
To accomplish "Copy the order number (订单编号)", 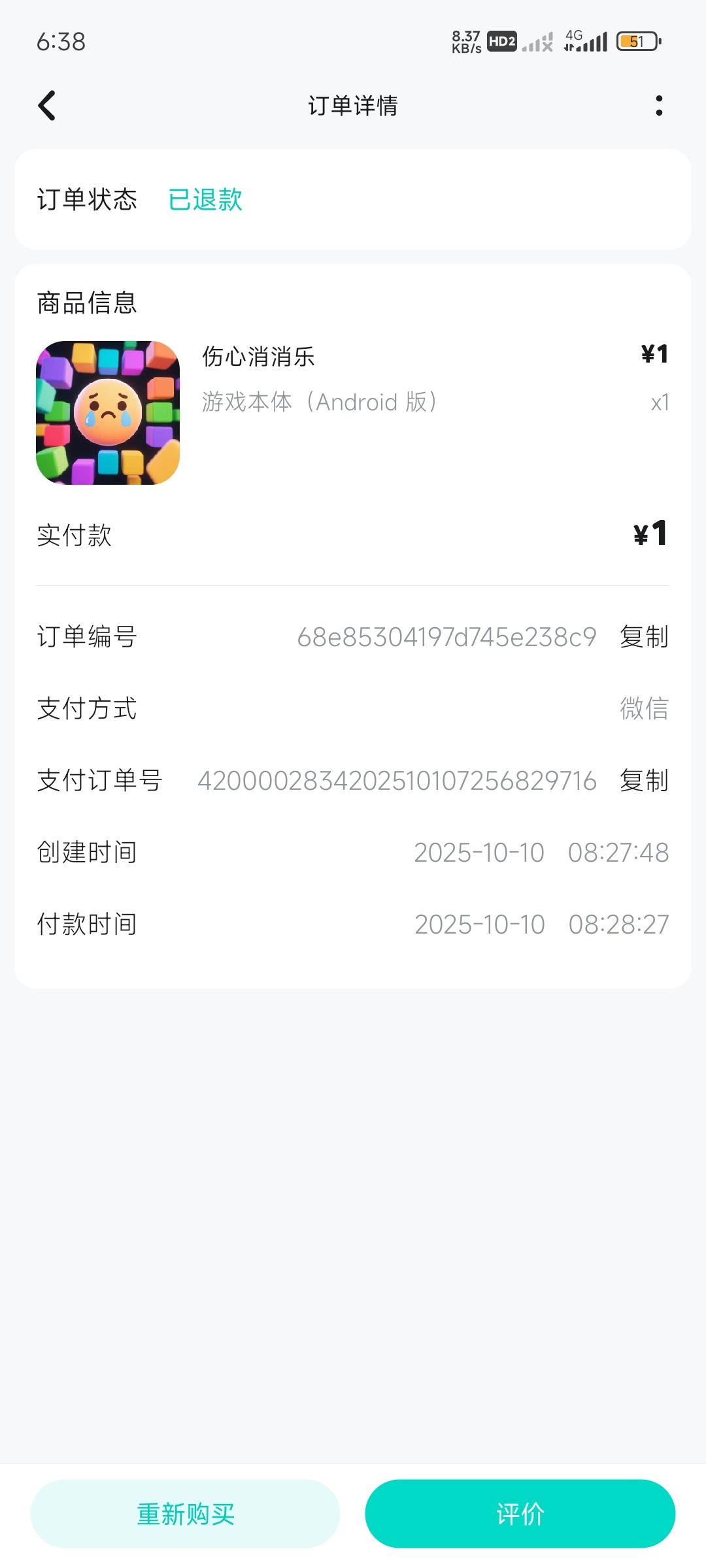I will point(644,637).
